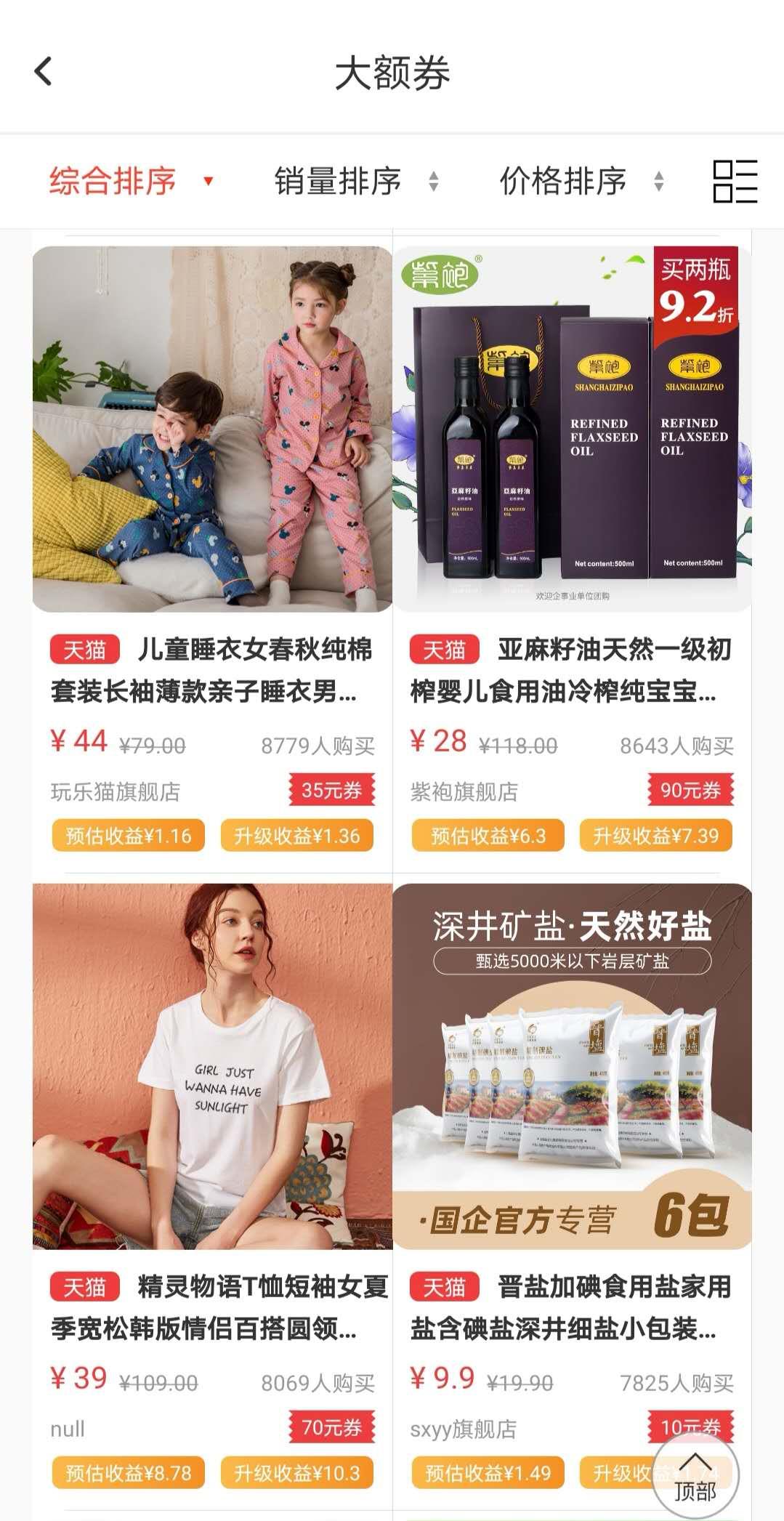Go back from the 大额券 page
The width and height of the screenshot is (784, 1521).
click(x=44, y=72)
